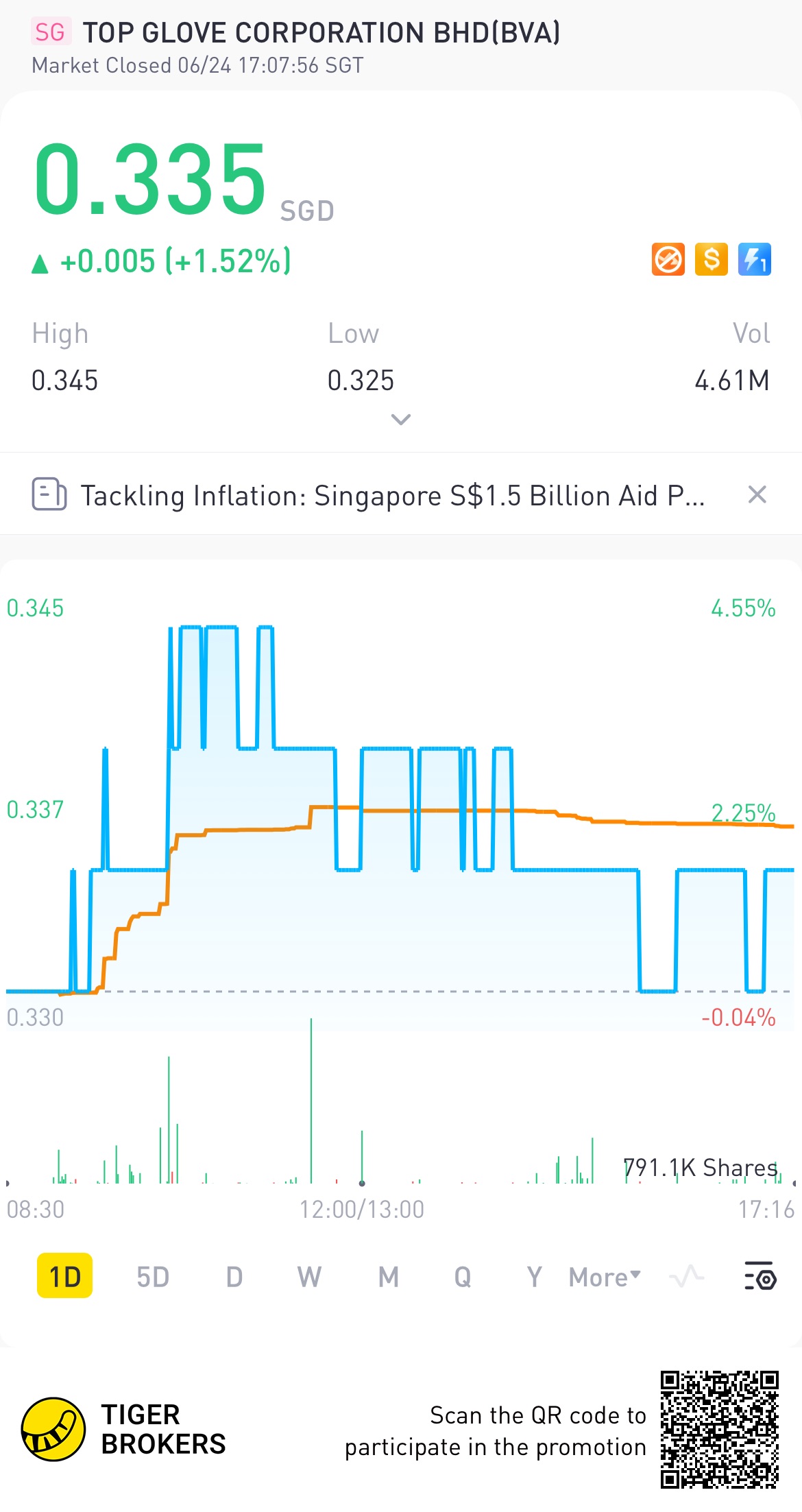Change chart to quarterly Q interval

click(x=463, y=1277)
